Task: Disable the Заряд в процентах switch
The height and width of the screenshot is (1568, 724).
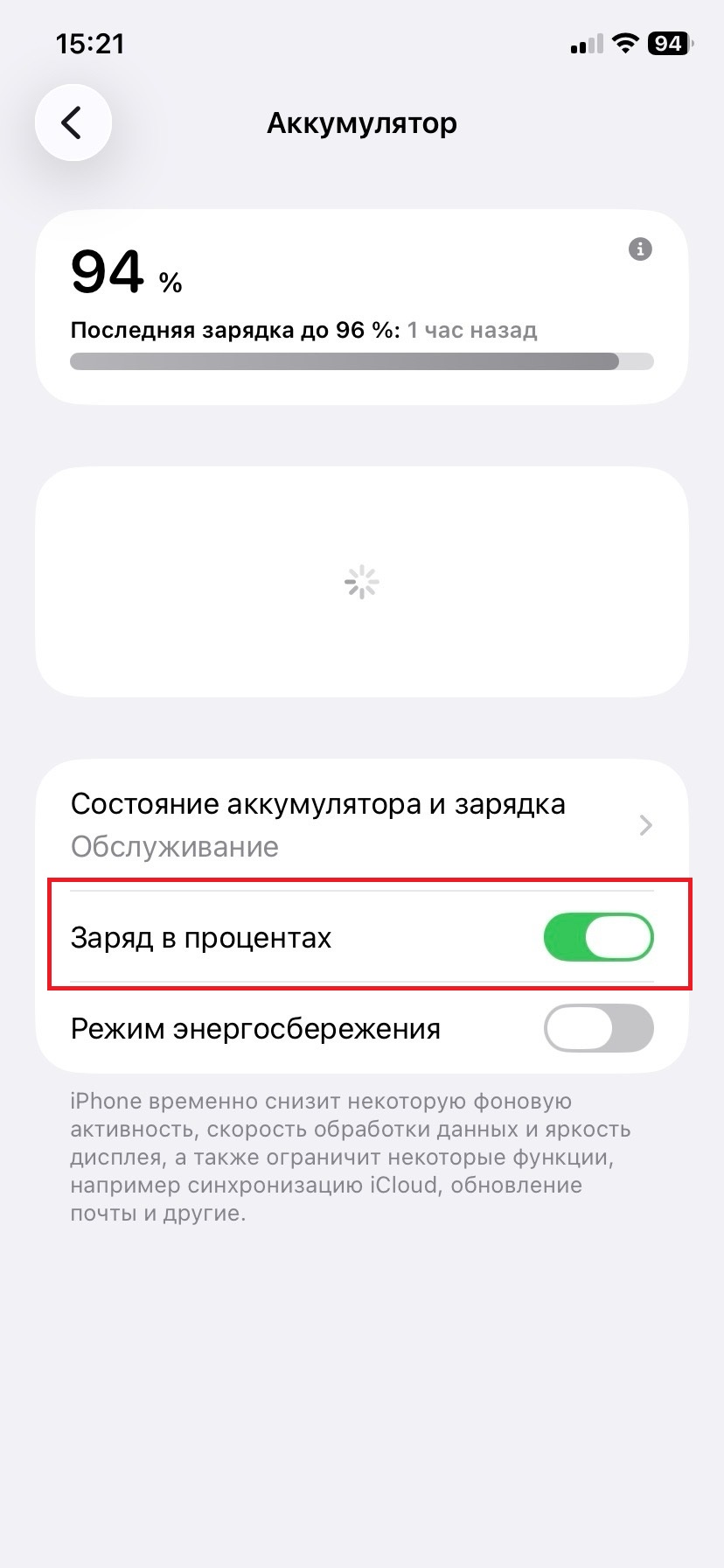Action: 598,937
